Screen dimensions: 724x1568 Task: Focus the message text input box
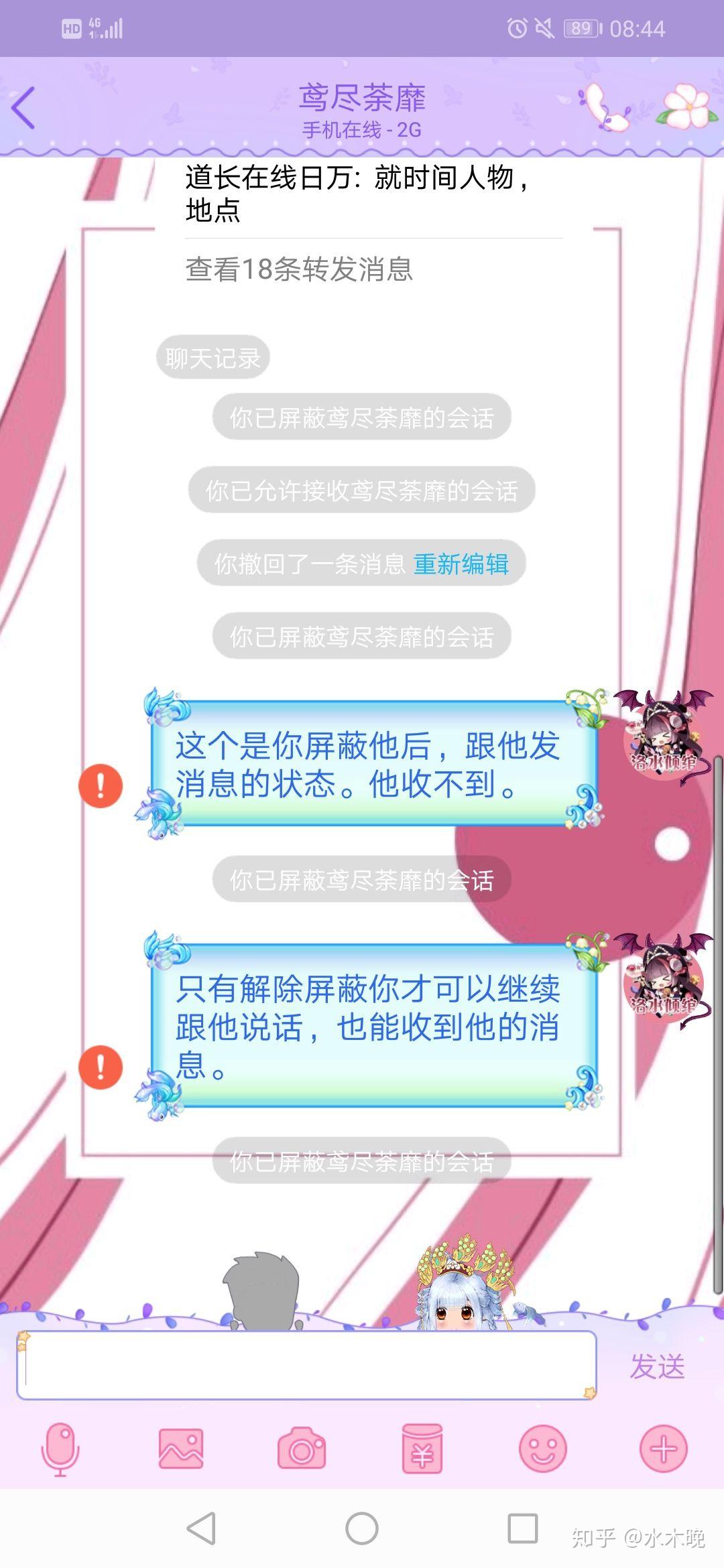tap(306, 1365)
